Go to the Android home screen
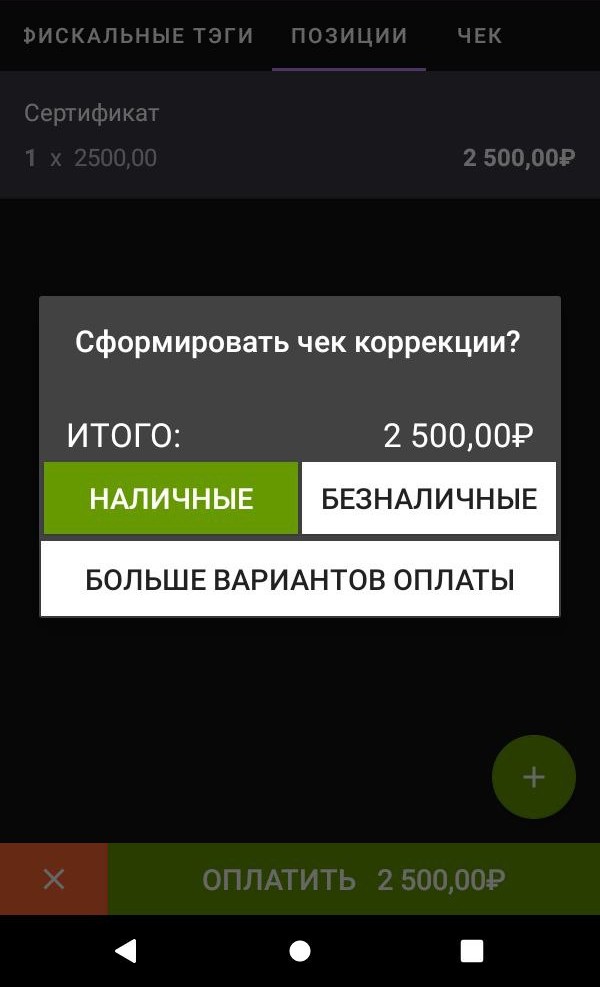 [x=300, y=950]
